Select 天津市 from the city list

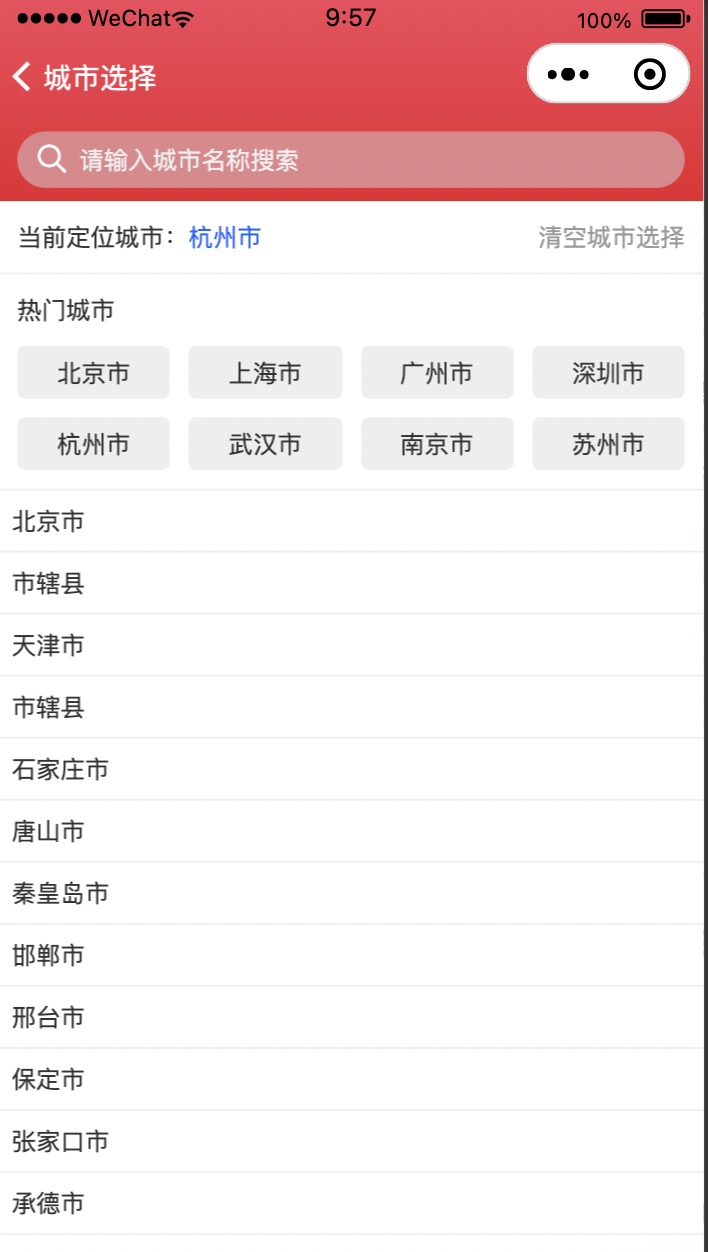pos(48,645)
